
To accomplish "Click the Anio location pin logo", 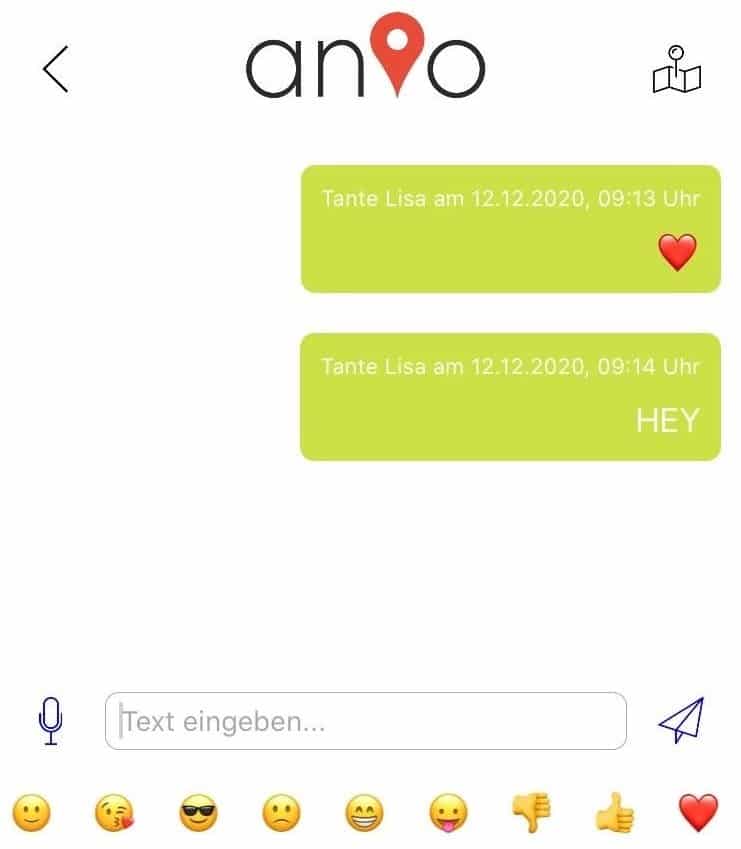I will pyautogui.click(x=399, y=55).
